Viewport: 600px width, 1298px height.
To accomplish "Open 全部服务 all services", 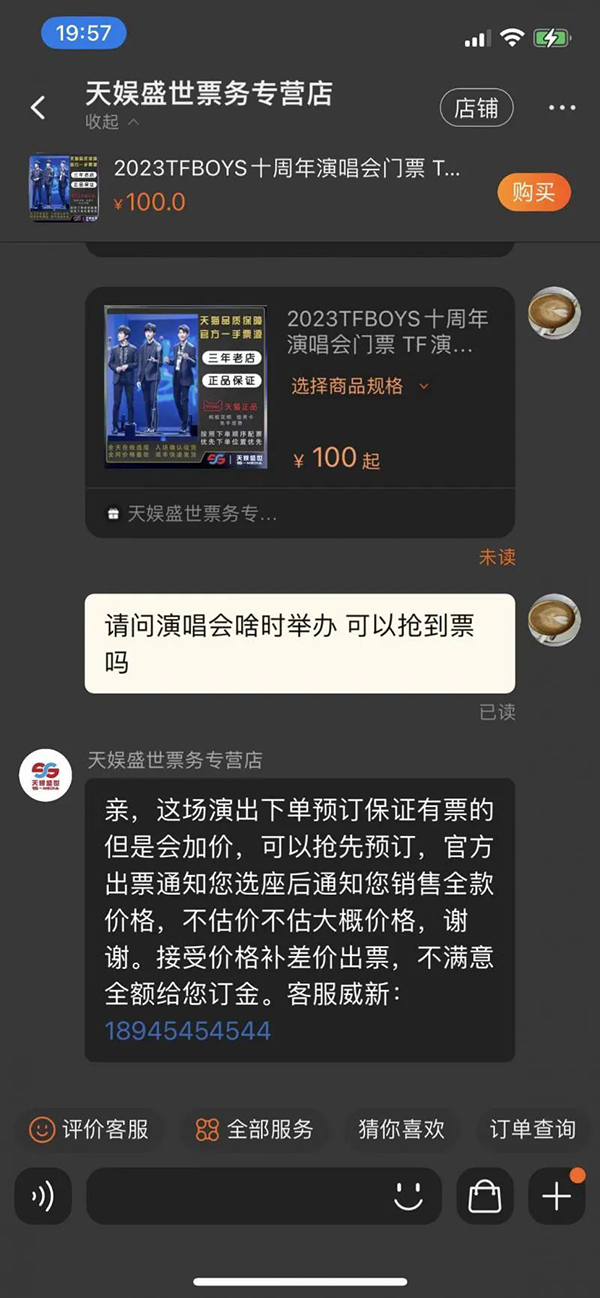I will coord(255,1130).
